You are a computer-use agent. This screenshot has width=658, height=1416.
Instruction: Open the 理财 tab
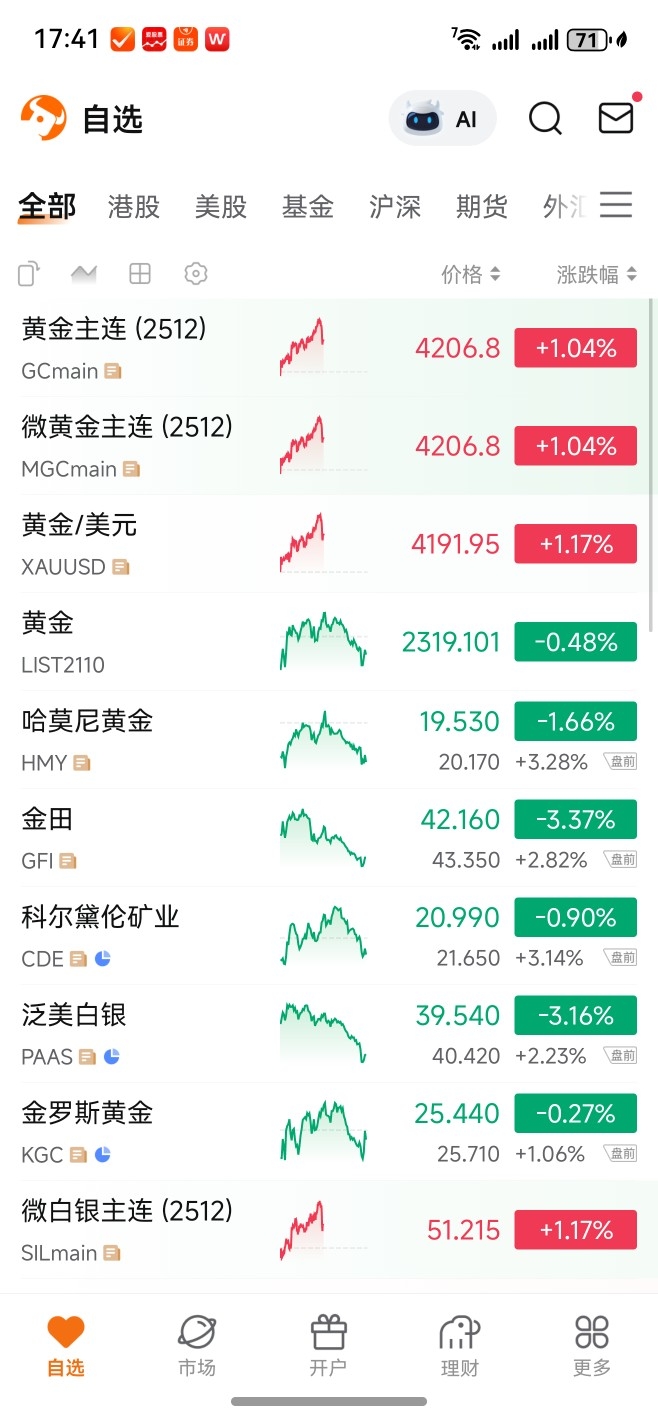(460, 1345)
